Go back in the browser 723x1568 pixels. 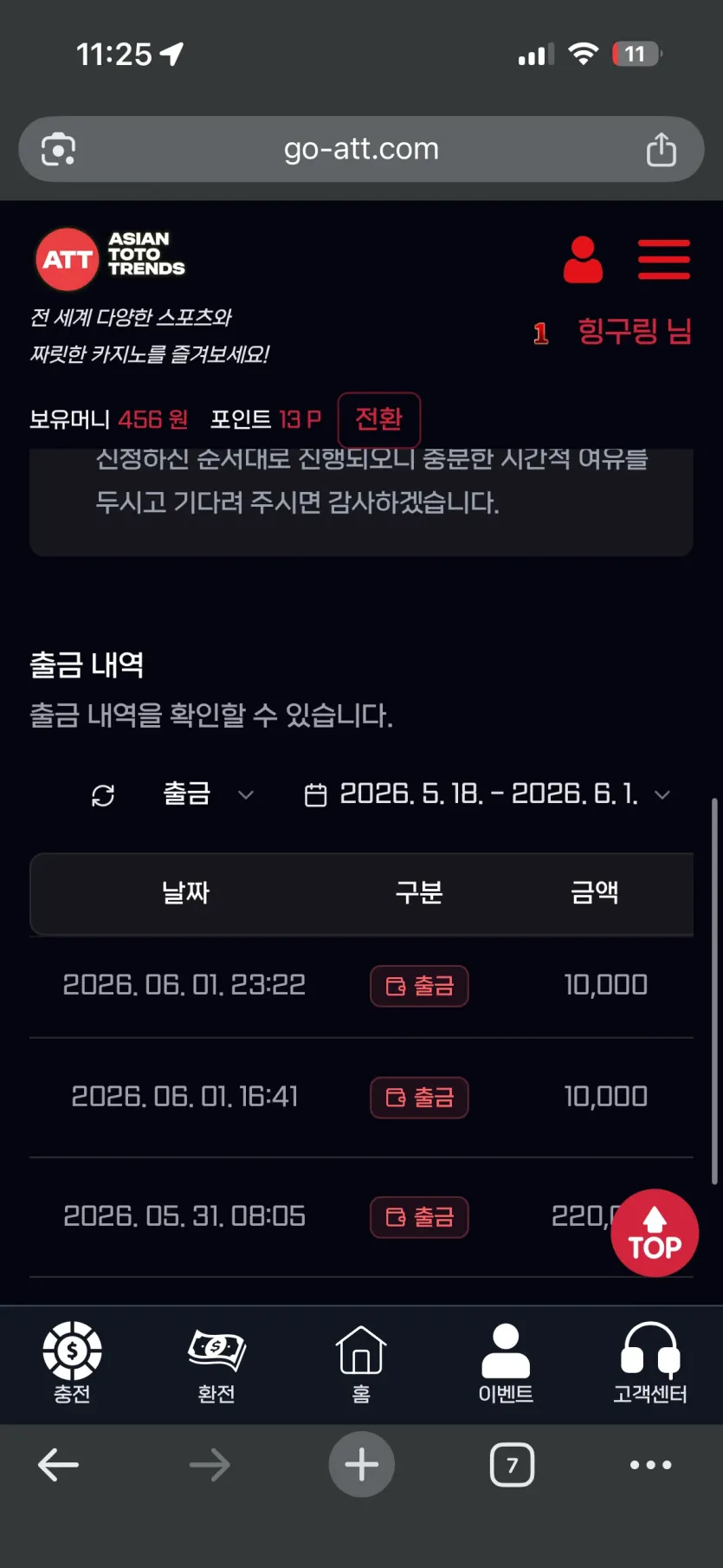(x=58, y=1465)
